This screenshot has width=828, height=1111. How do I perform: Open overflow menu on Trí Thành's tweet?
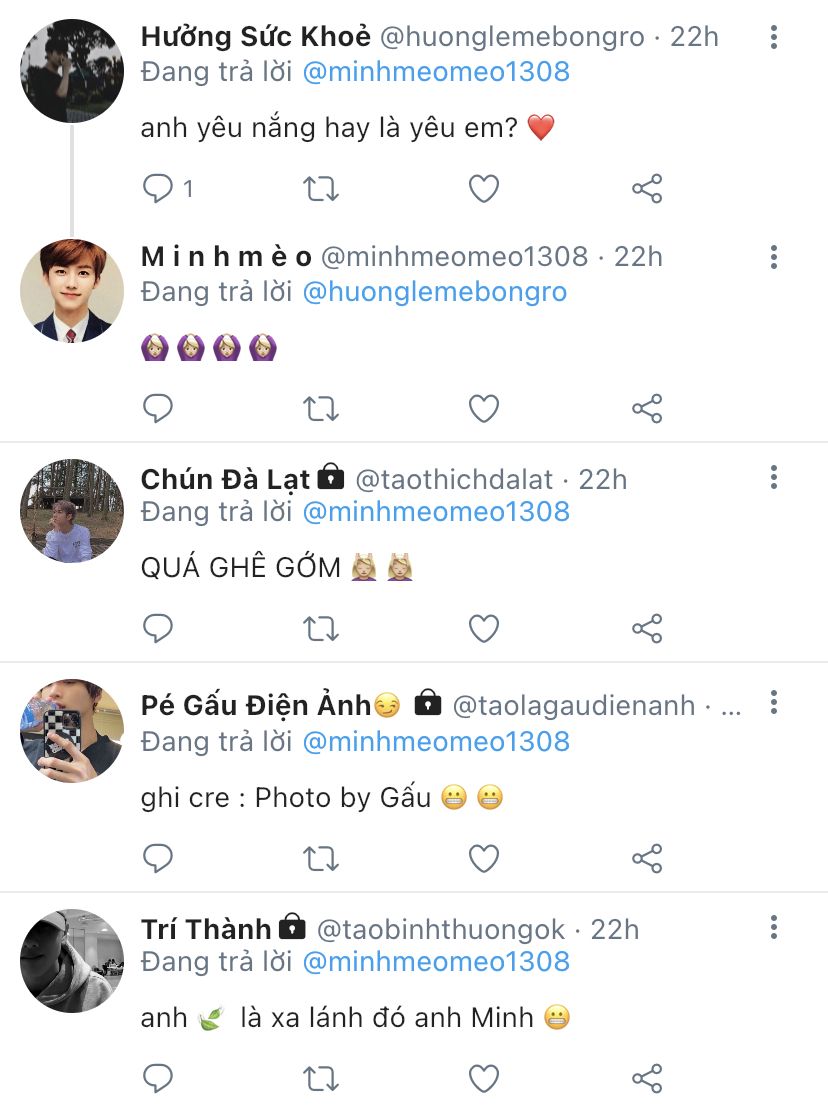[774, 927]
